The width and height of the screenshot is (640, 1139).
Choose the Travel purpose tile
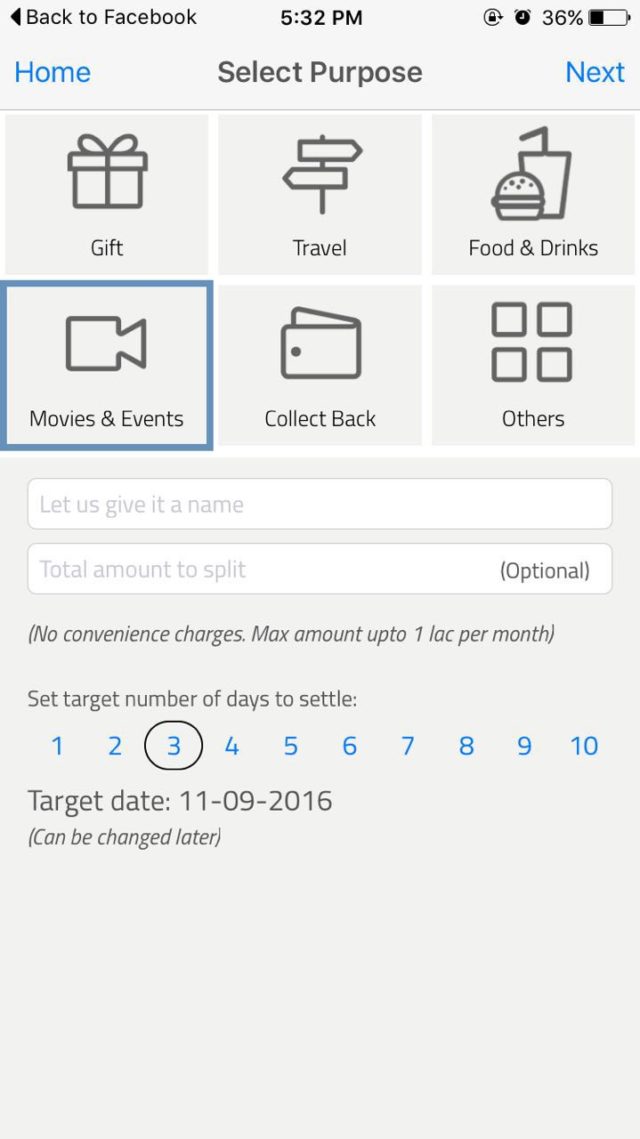click(x=320, y=195)
